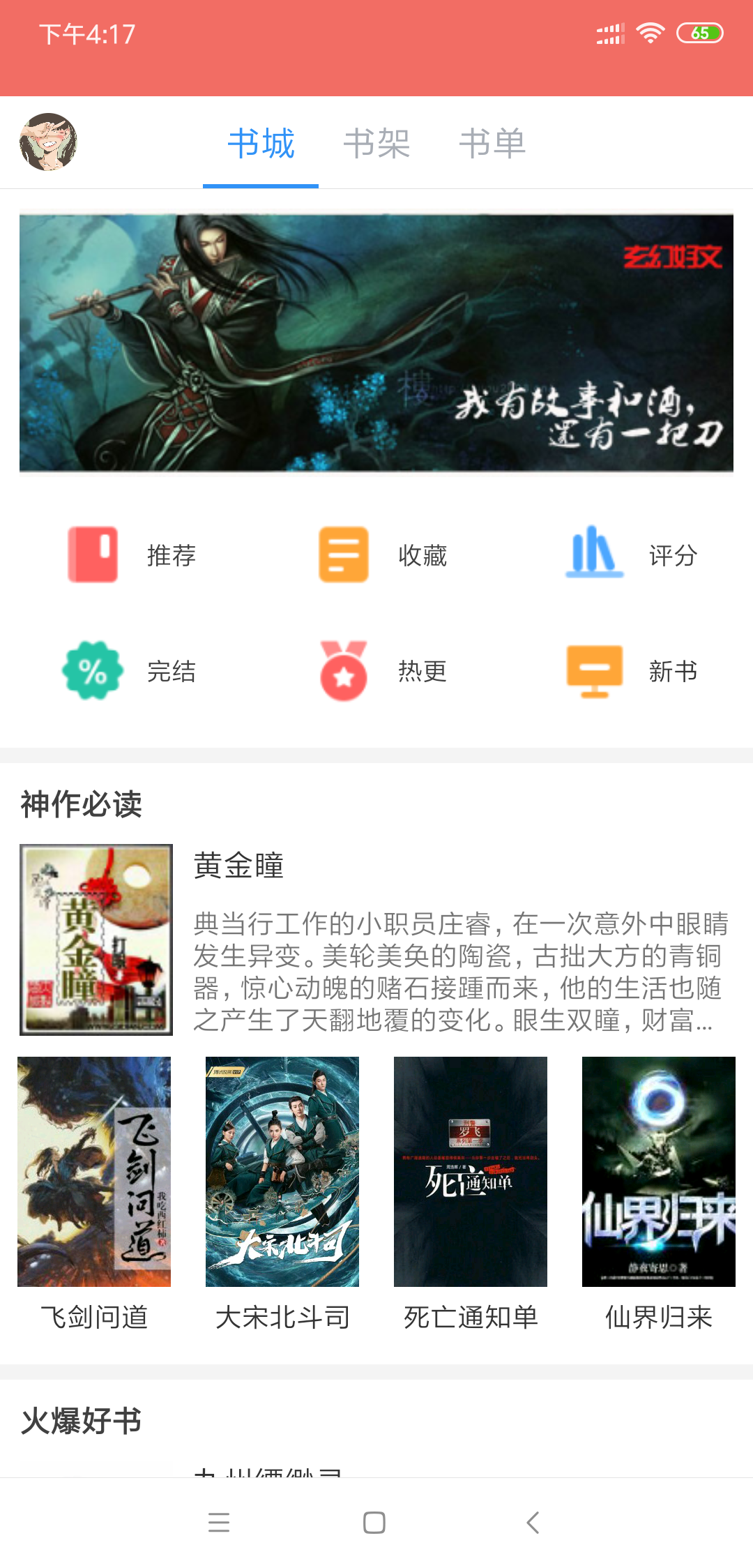Open the 新书 (New books) icon

point(593,671)
